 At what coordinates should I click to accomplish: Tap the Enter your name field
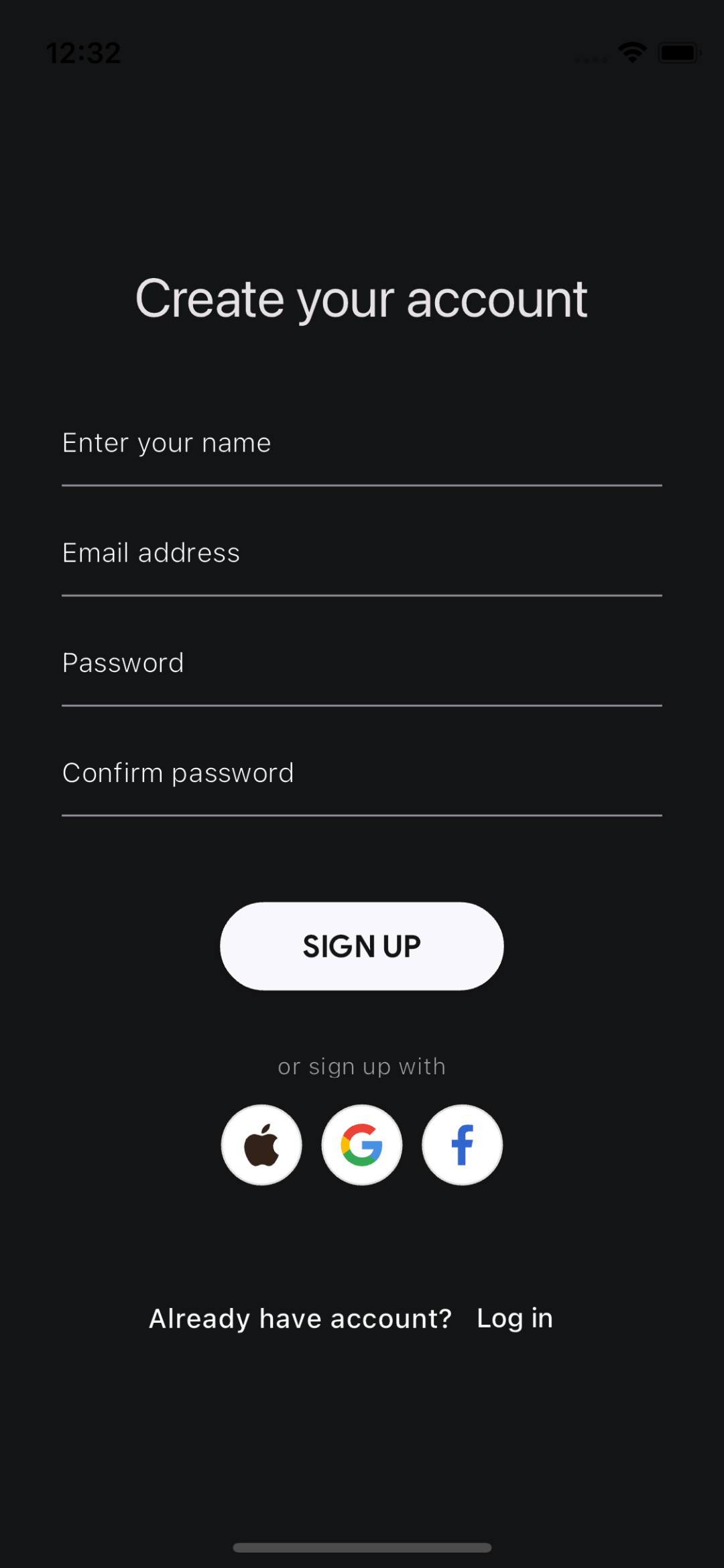pos(362,444)
